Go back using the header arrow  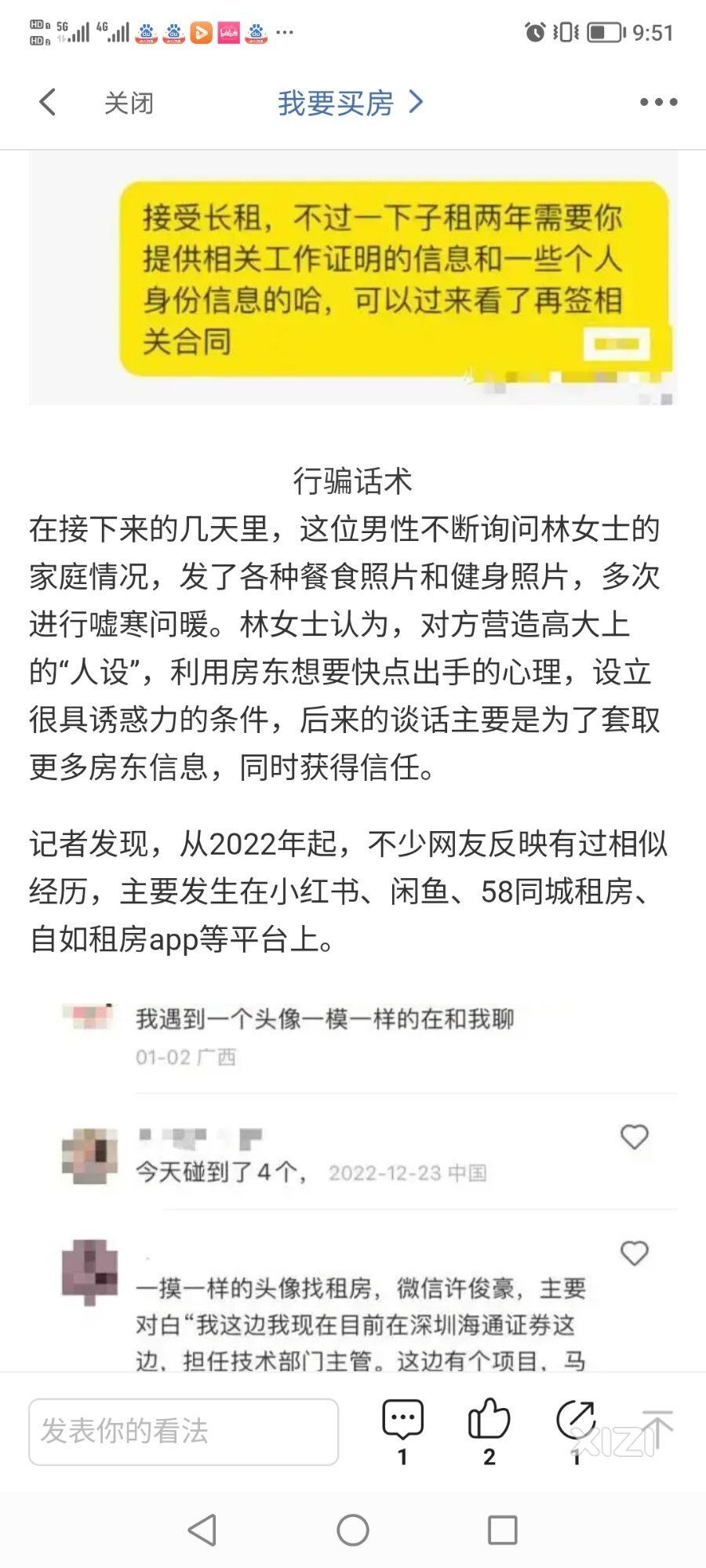pyautogui.click(x=48, y=102)
